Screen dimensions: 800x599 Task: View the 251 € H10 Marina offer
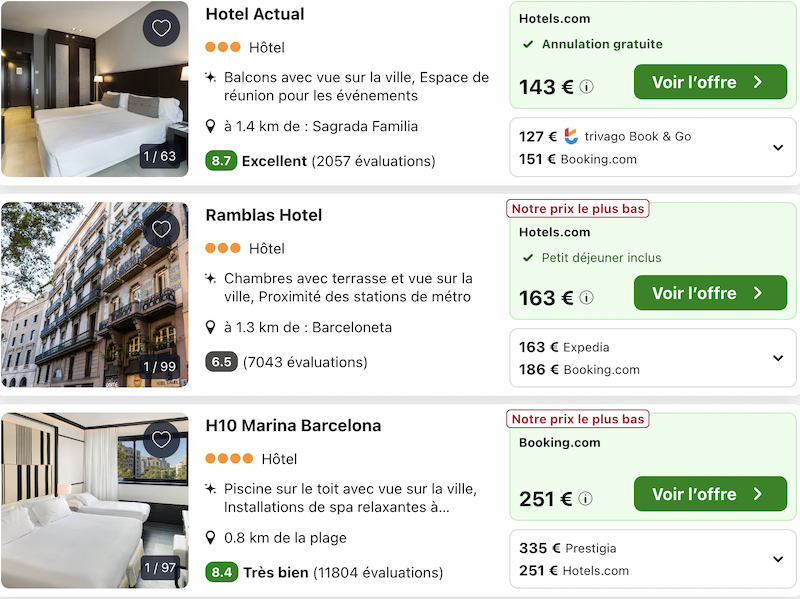pos(709,494)
